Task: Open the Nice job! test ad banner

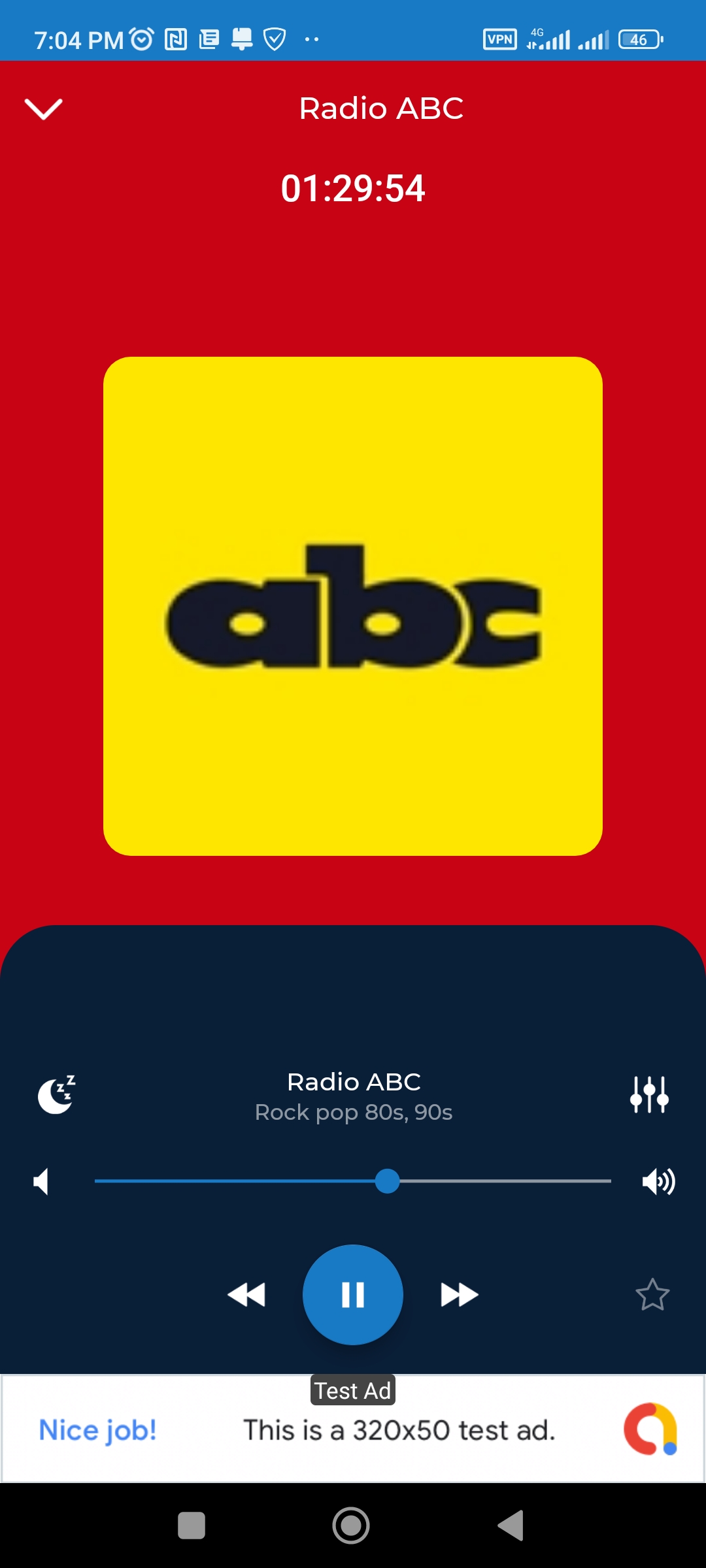Action: (353, 1428)
